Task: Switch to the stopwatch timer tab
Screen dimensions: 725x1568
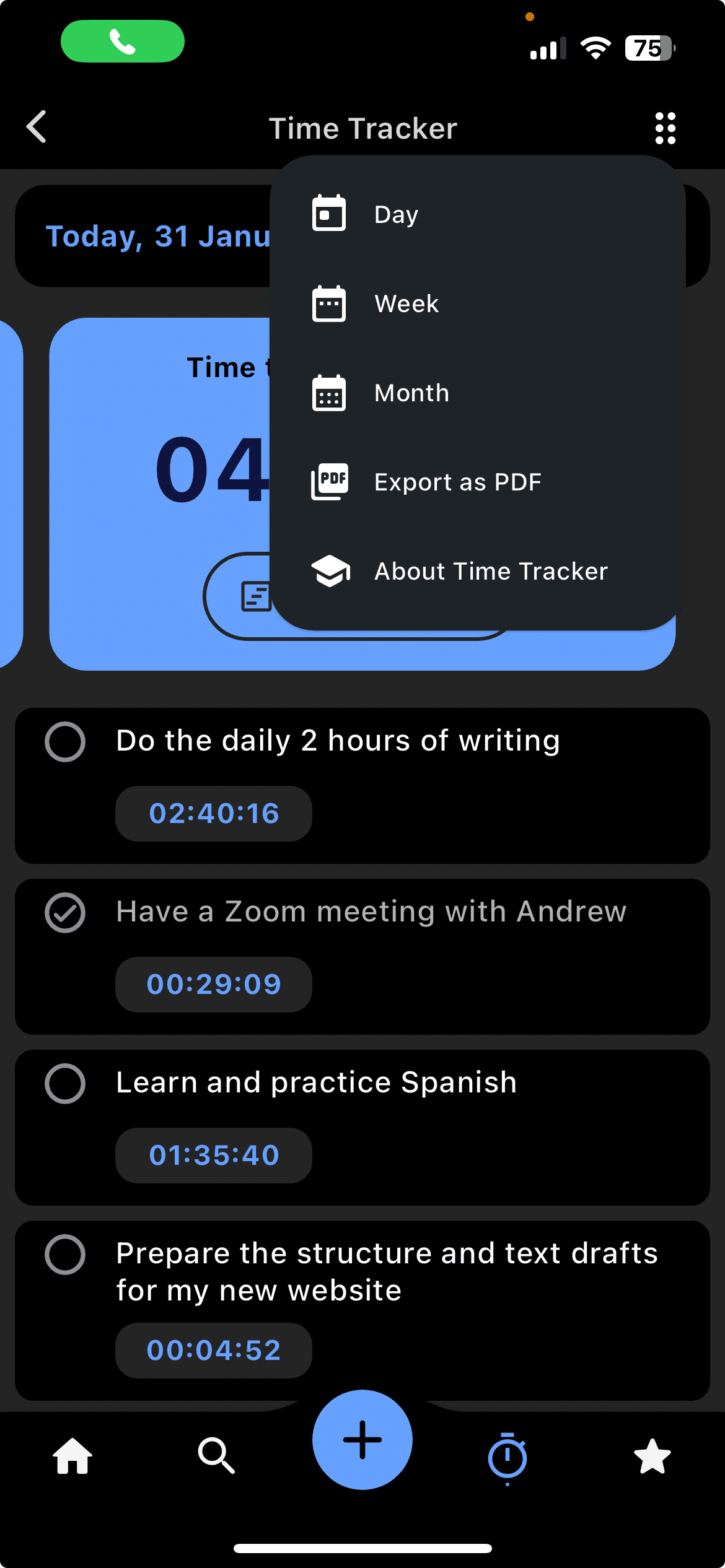Action: (507, 1457)
